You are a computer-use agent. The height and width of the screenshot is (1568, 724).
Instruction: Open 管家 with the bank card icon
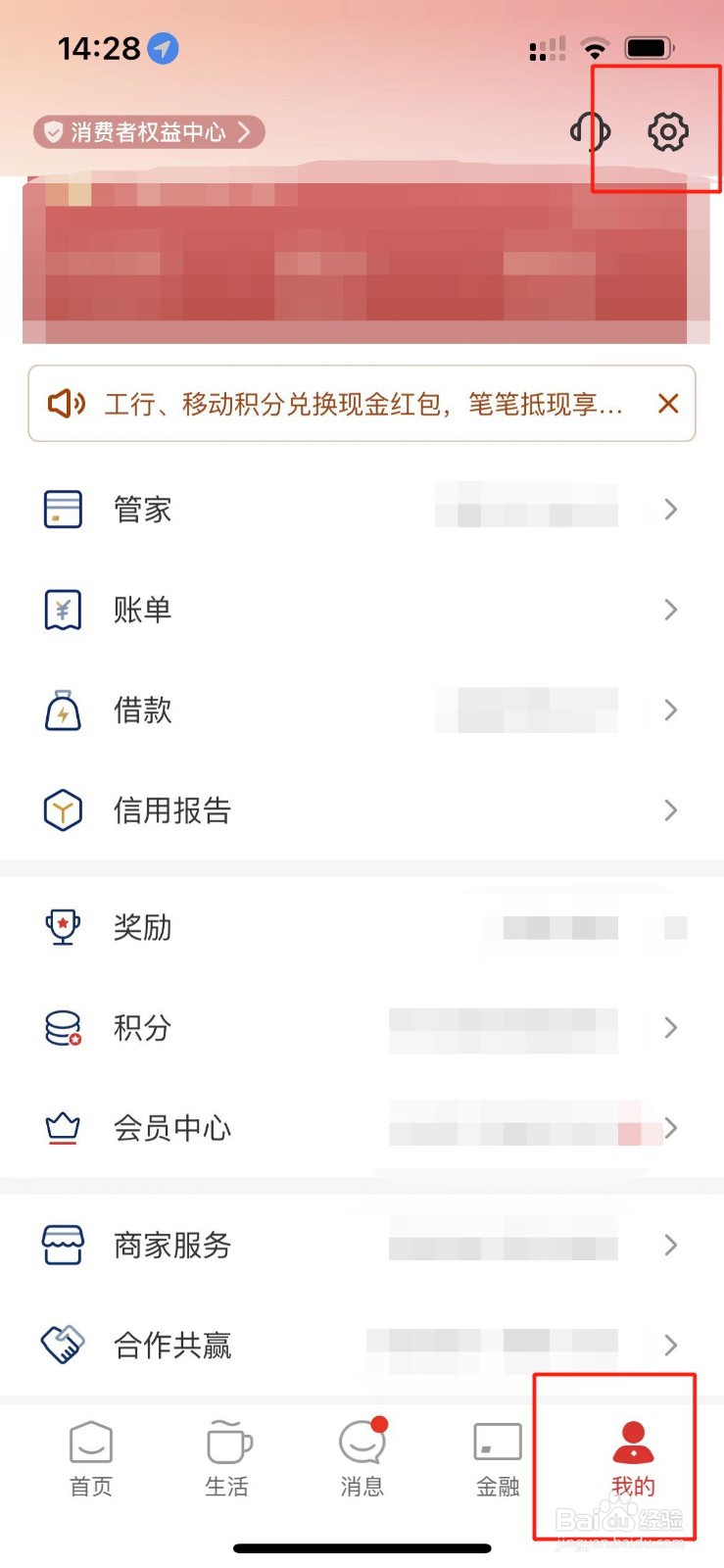pos(62,509)
